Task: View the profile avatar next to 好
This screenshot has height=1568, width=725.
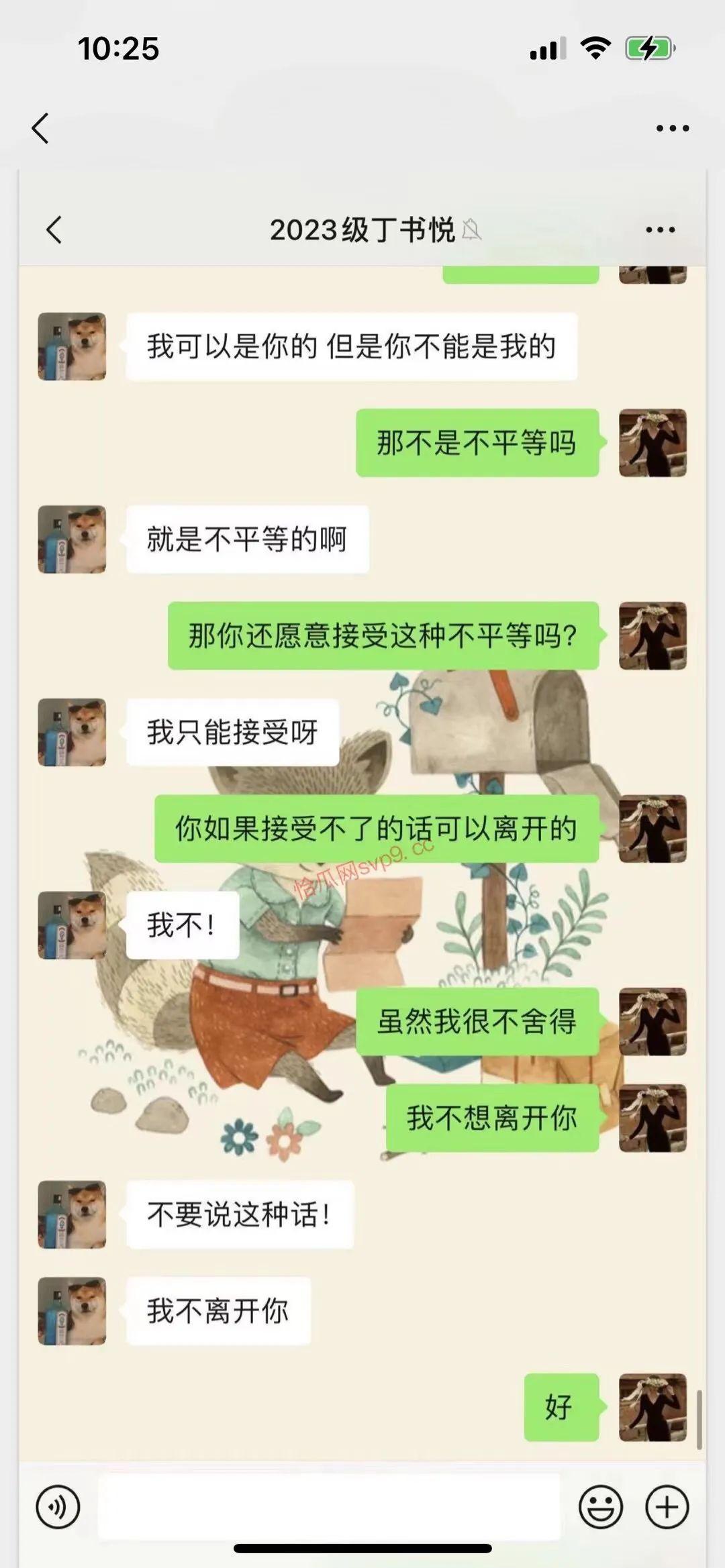Action: tap(652, 1407)
